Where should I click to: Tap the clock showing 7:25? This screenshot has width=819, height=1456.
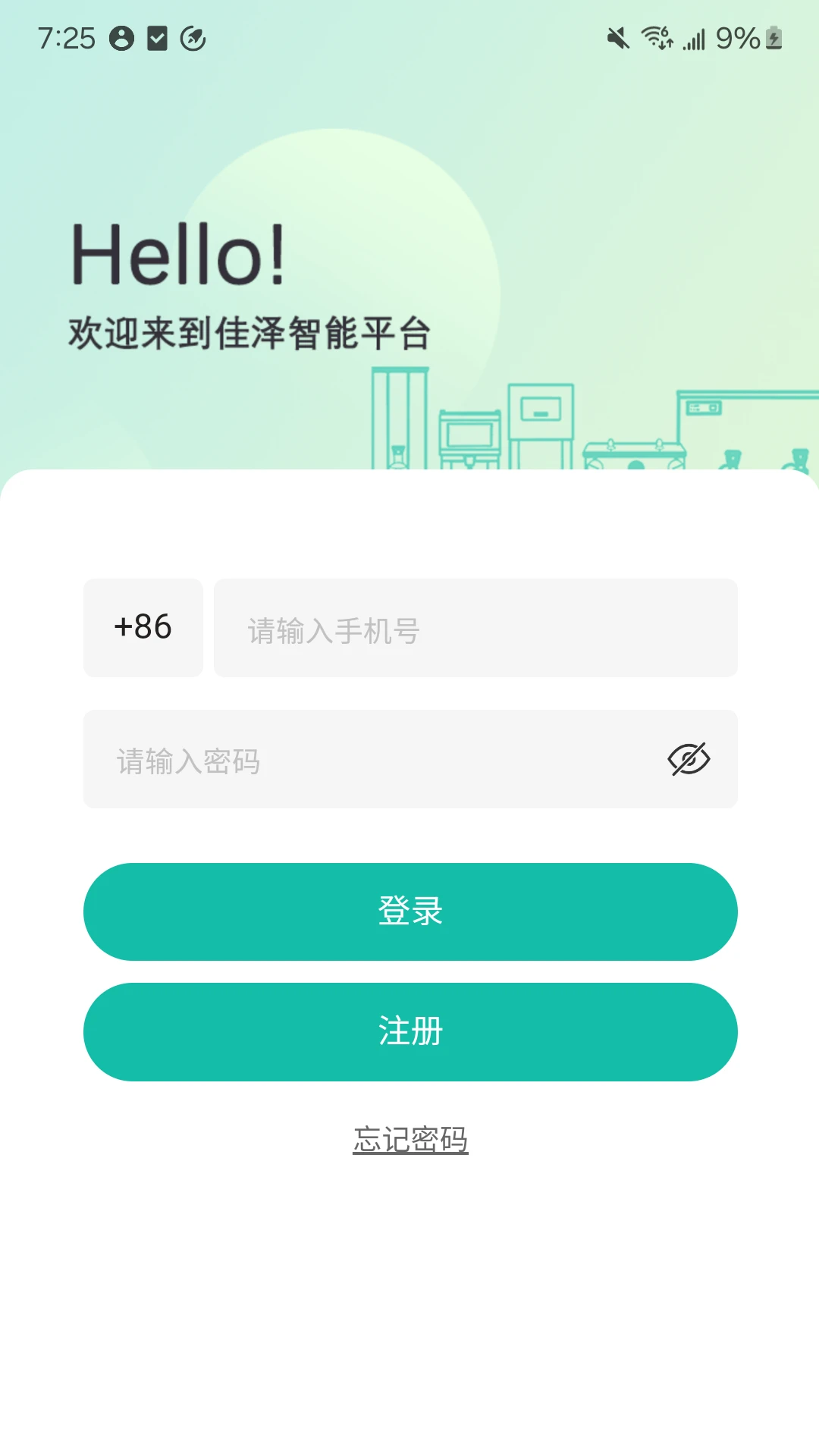(x=67, y=38)
